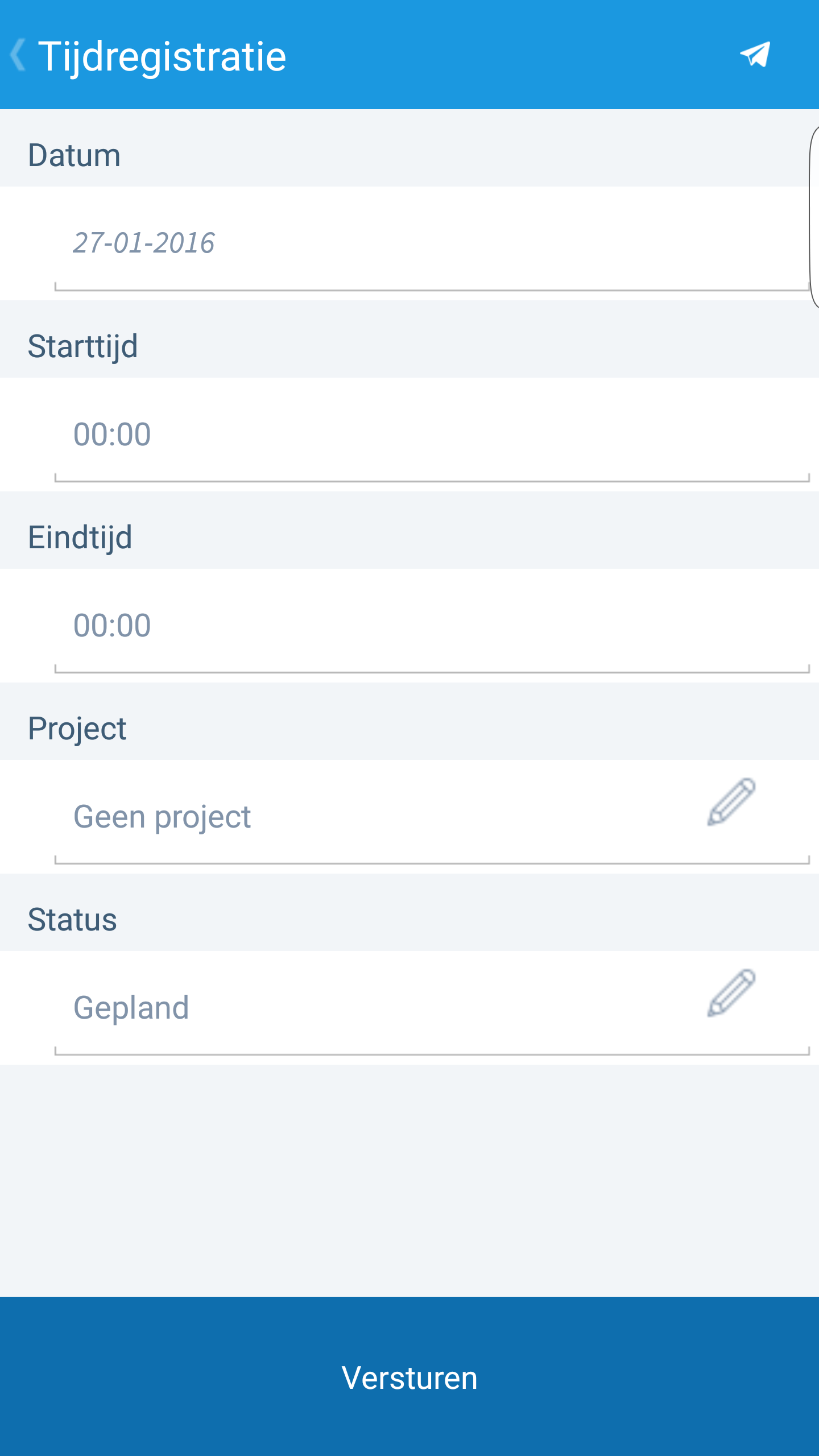Go back from Tijdregistratie screen
The height and width of the screenshot is (1456, 819).
18,55
